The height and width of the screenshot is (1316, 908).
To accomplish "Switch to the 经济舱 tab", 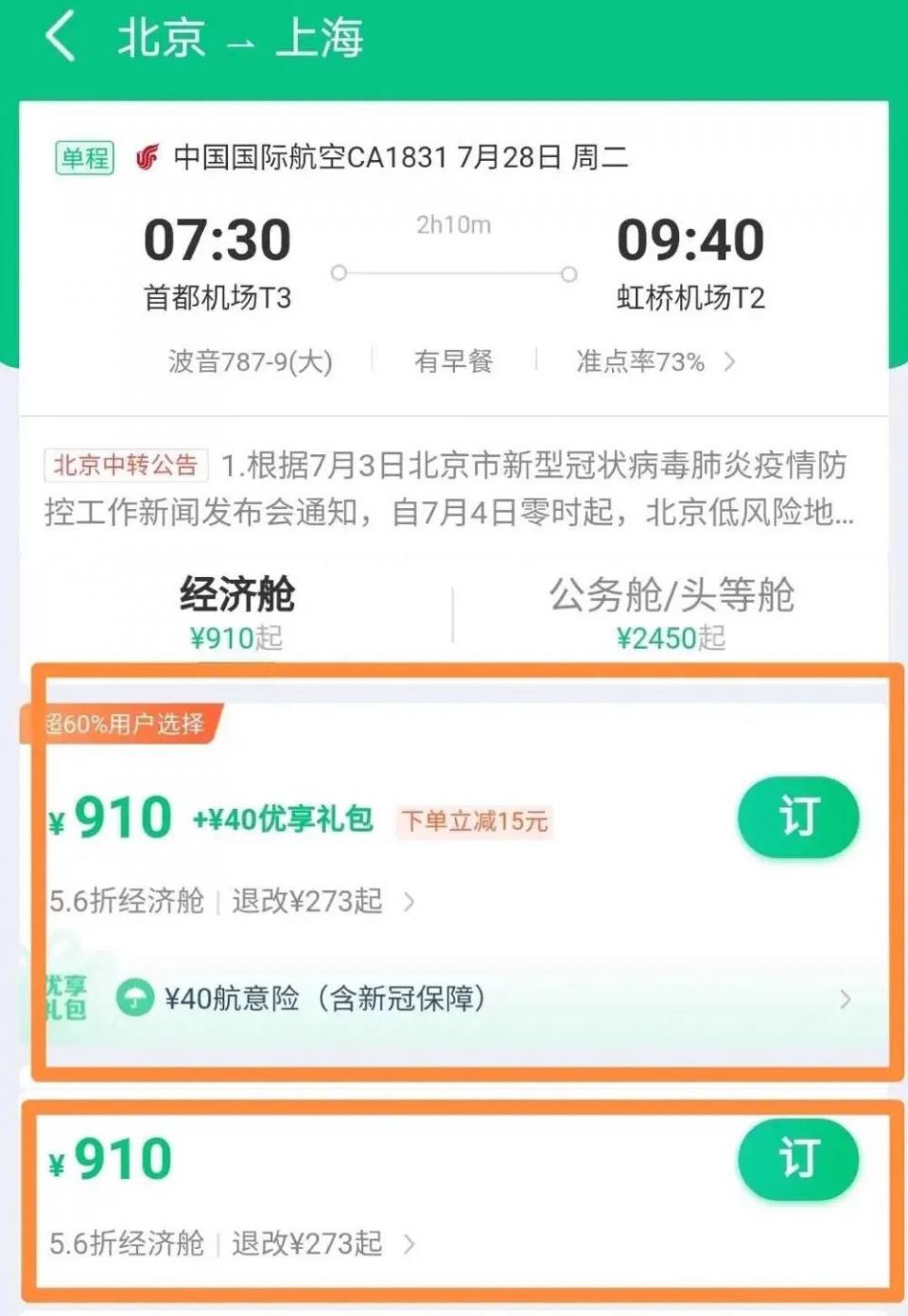I will [x=236, y=612].
